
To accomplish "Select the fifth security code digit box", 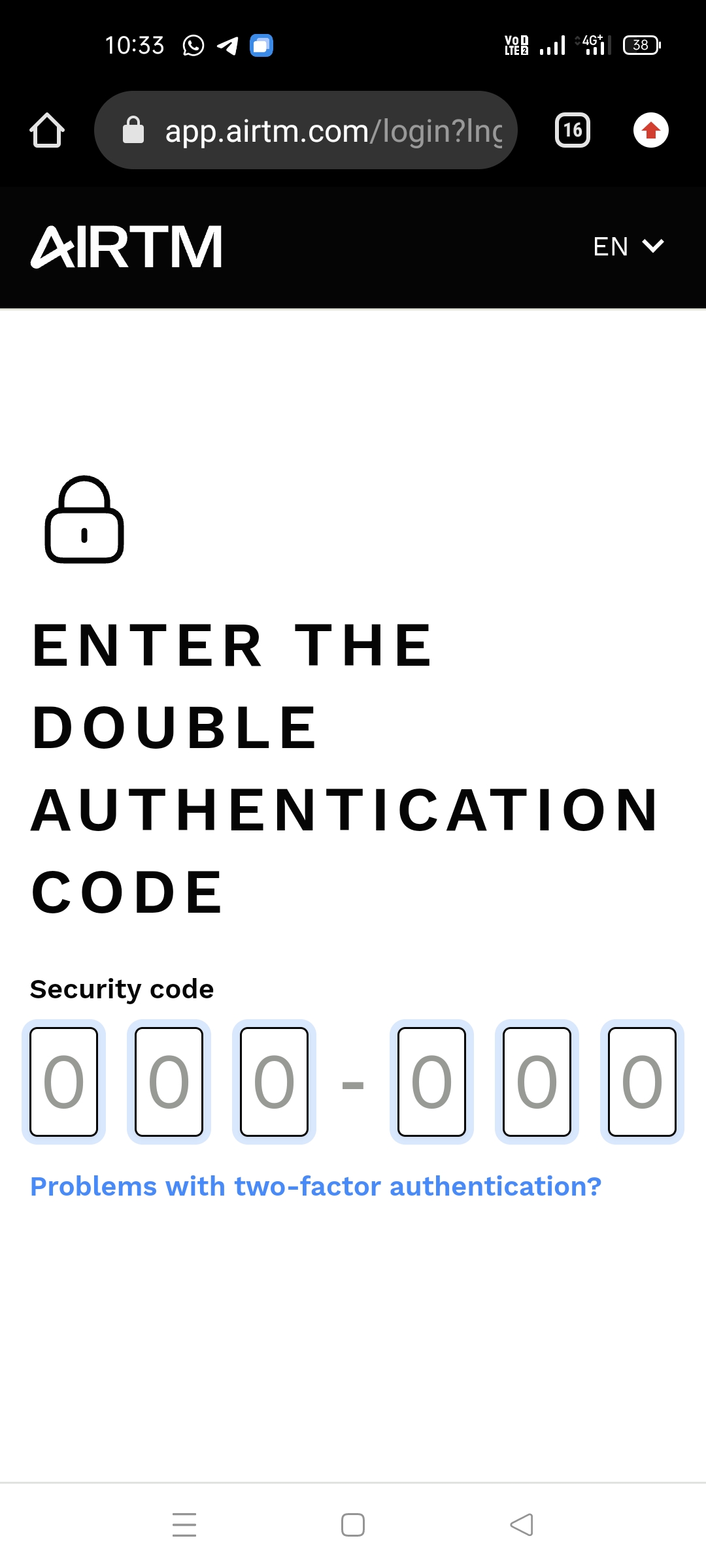I will coord(537,1082).
